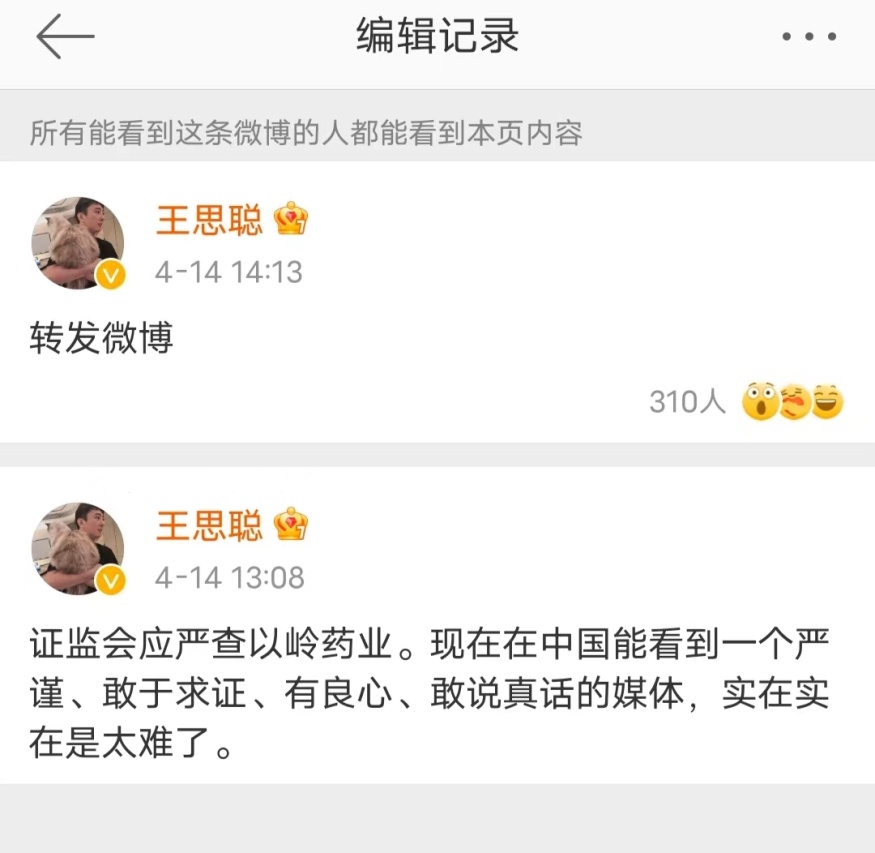This screenshot has height=853, width=875.
Task: Tap username 王思聪 on the 14:13 entry
Action: (x=209, y=220)
